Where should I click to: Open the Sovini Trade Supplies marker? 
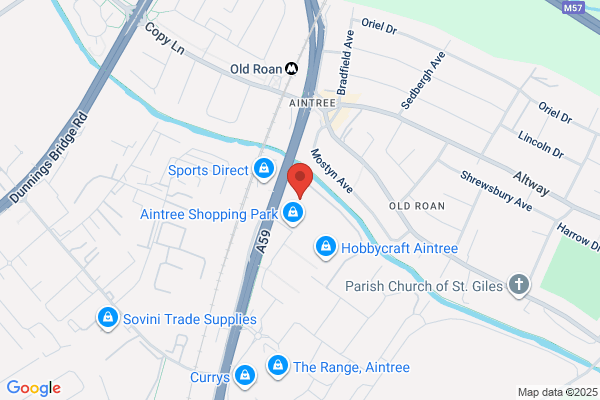click(108, 318)
